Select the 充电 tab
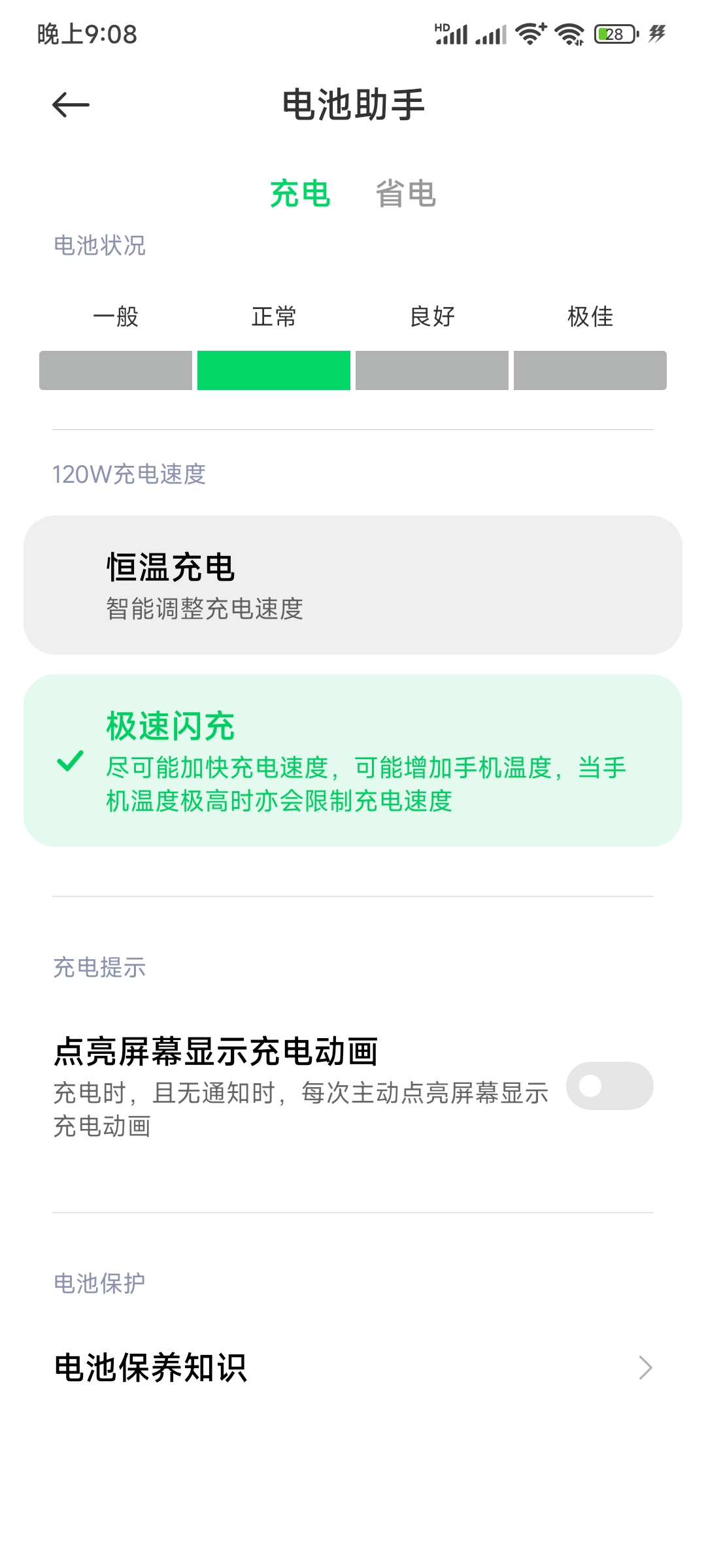The height and width of the screenshot is (1568, 706). tap(300, 194)
